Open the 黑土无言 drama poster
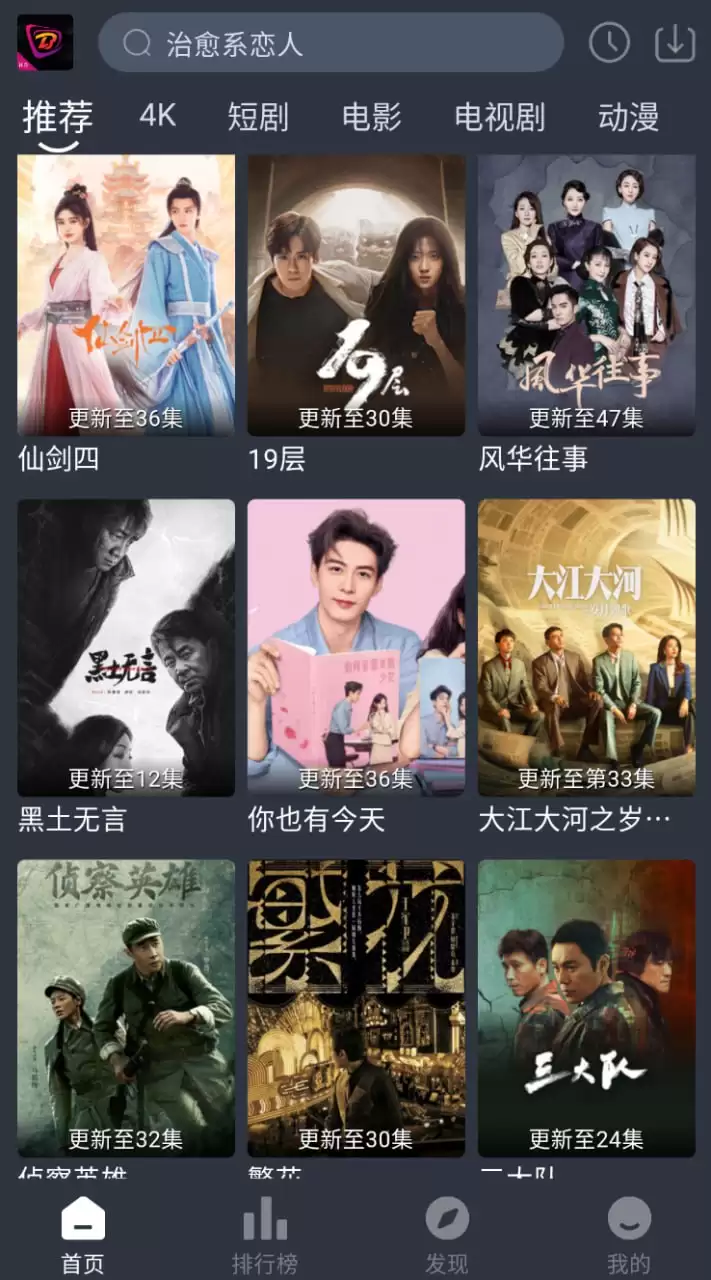This screenshot has height=1280, width=711. (126, 647)
